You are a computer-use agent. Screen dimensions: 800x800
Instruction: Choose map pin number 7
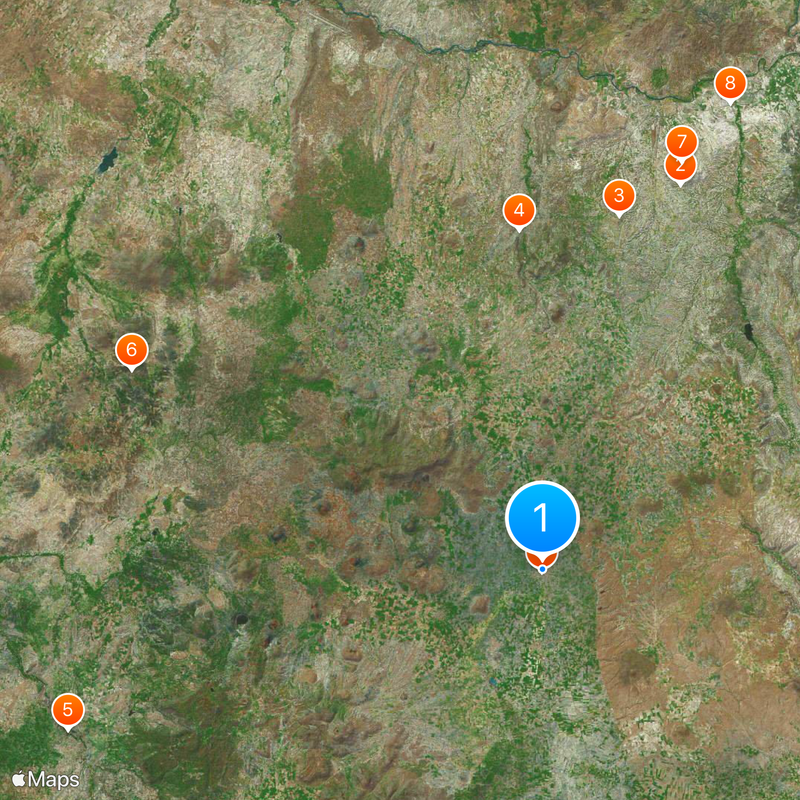682,140
